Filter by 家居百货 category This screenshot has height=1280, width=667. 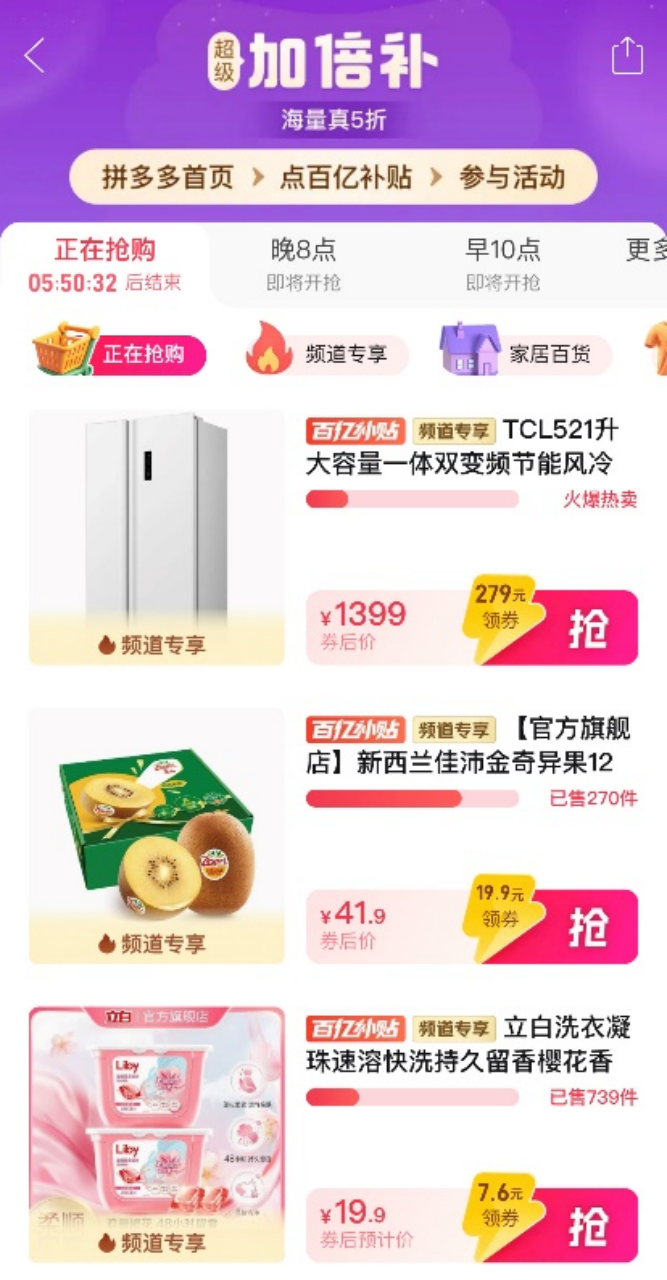pos(525,354)
